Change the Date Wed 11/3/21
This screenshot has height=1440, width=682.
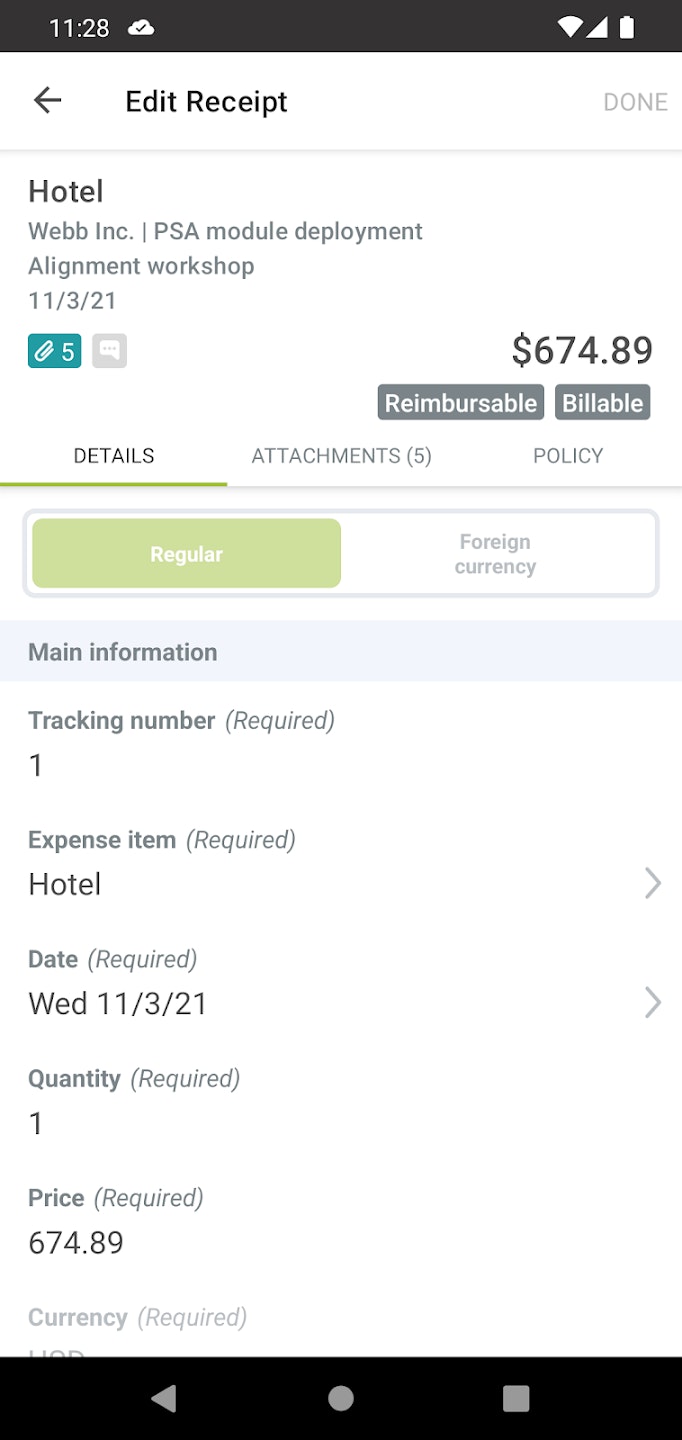pos(340,1003)
